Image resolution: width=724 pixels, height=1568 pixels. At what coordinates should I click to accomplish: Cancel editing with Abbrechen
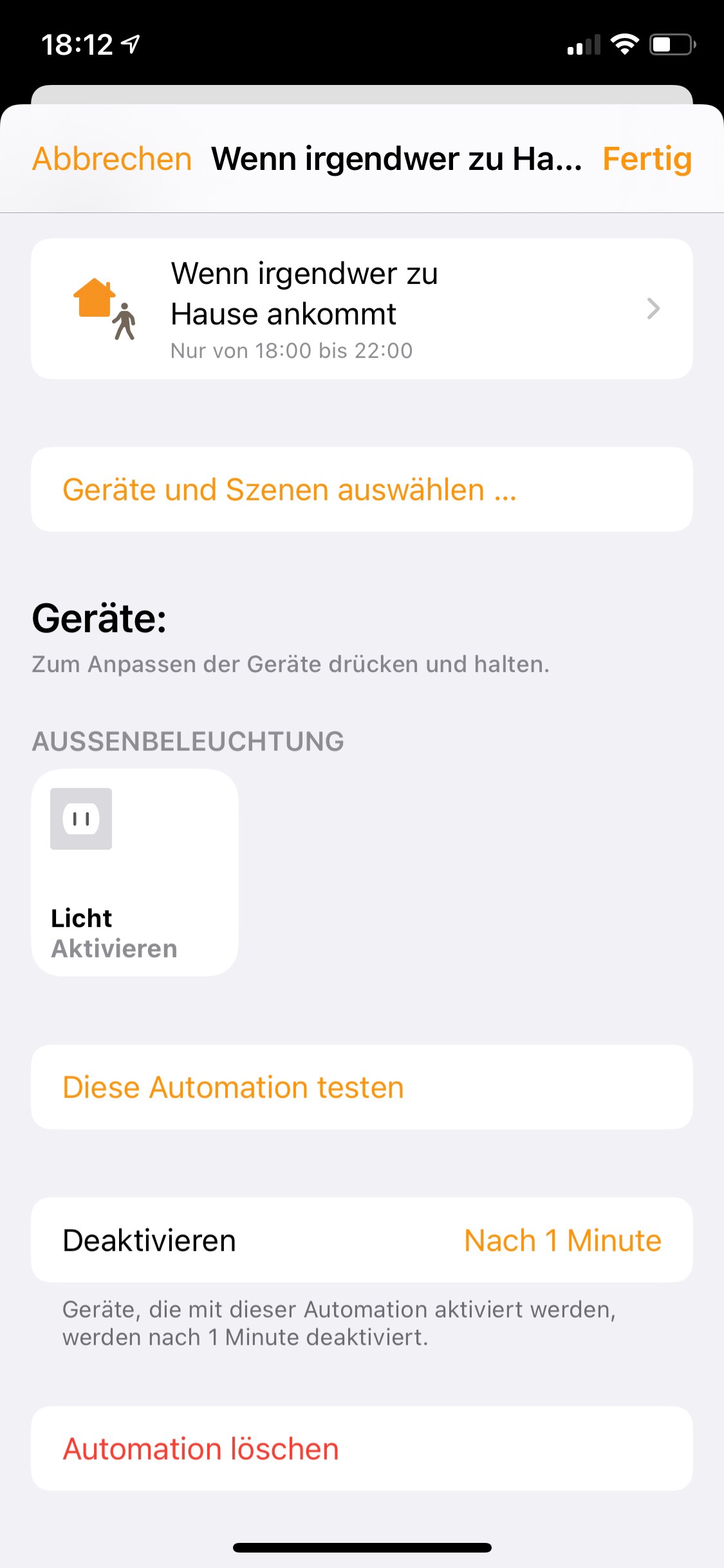pyautogui.click(x=112, y=159)
